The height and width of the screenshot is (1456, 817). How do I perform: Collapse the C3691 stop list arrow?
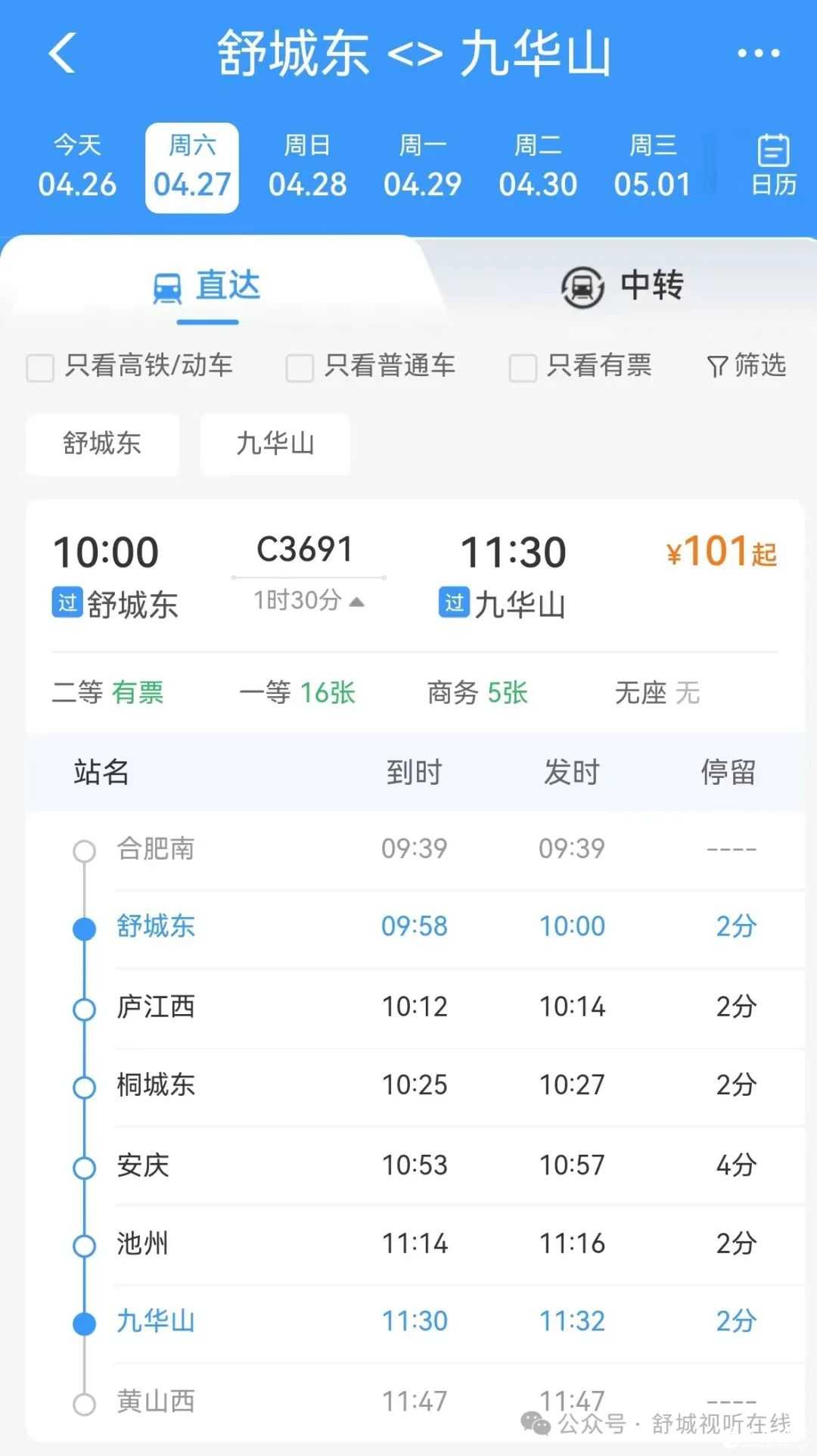coord(357,602)
